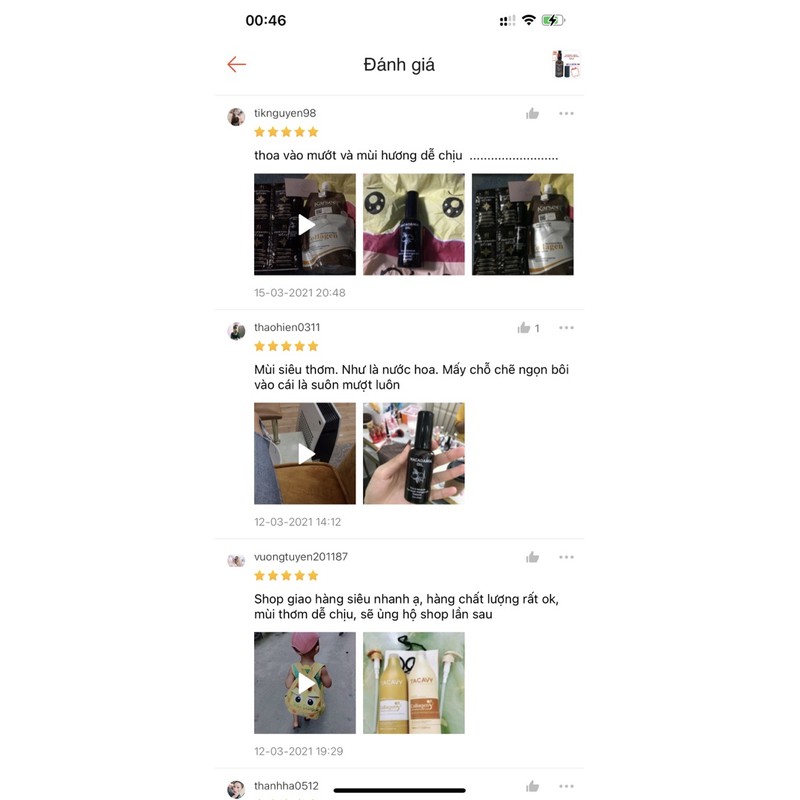View the shampoo bottles photo from vuongtuyen201187

[414, 683]
